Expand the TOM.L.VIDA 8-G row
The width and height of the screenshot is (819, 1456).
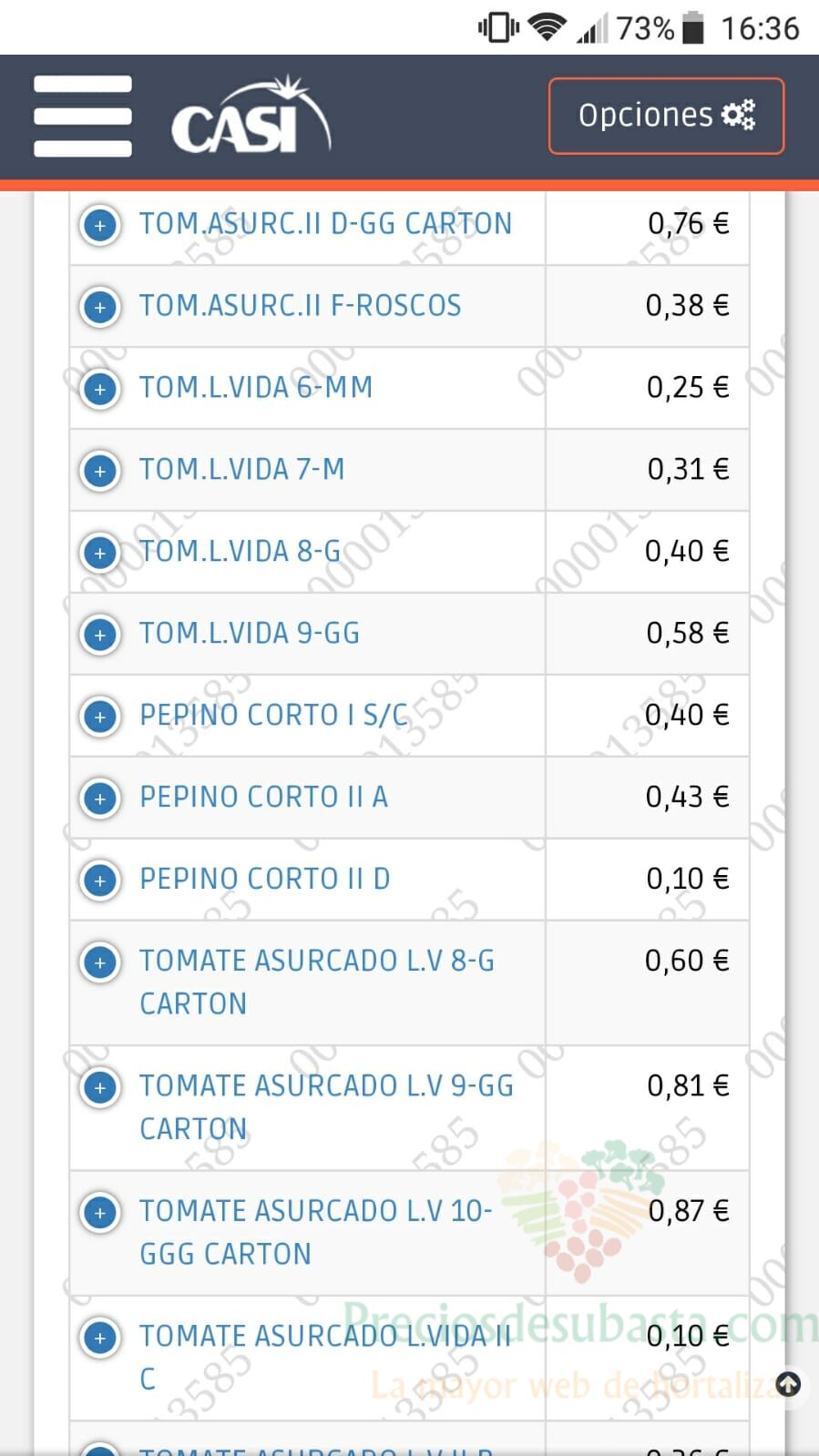(100, 553)
